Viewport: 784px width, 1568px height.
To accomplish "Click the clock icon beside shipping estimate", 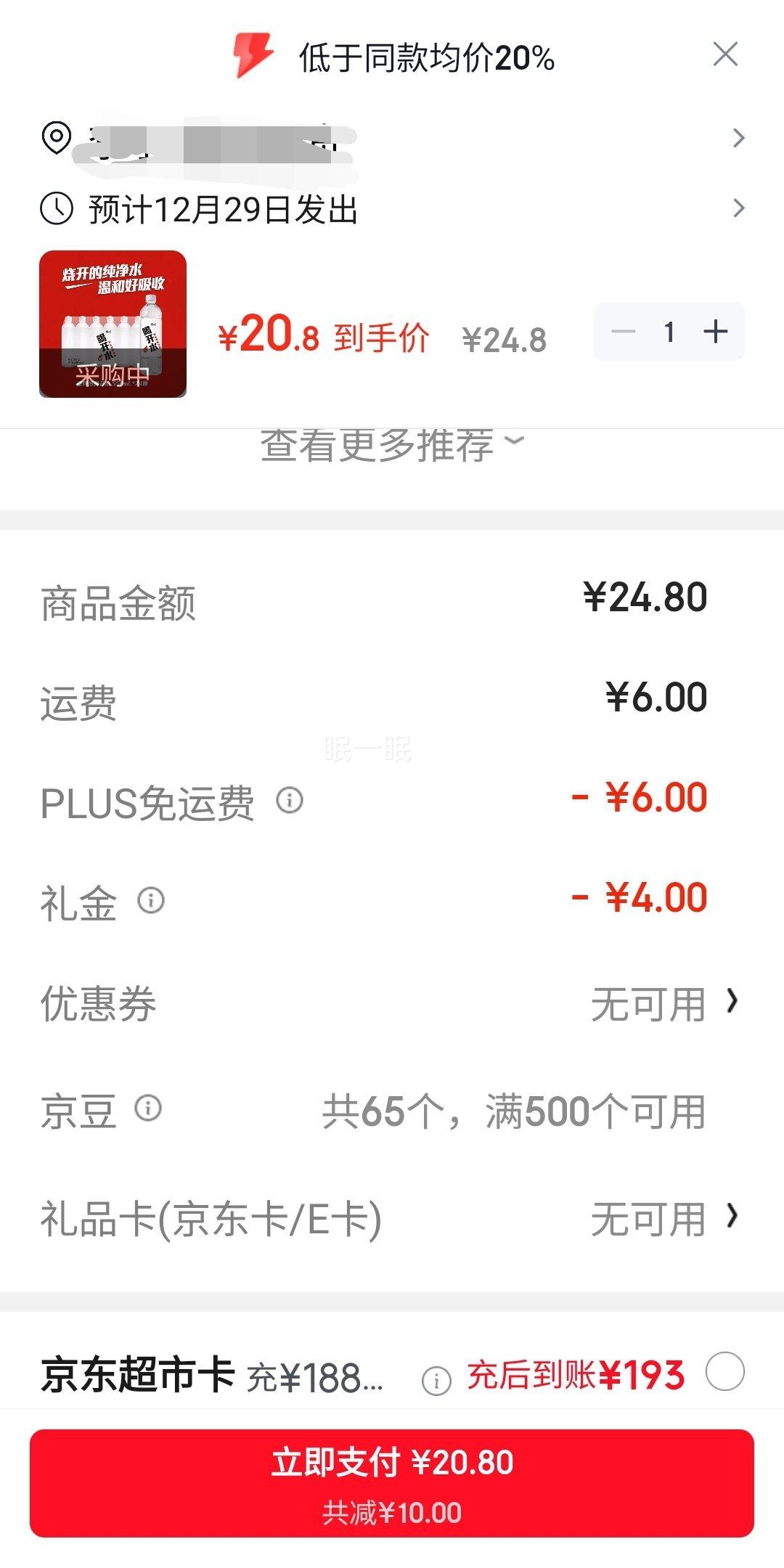I will click(57, 208).
